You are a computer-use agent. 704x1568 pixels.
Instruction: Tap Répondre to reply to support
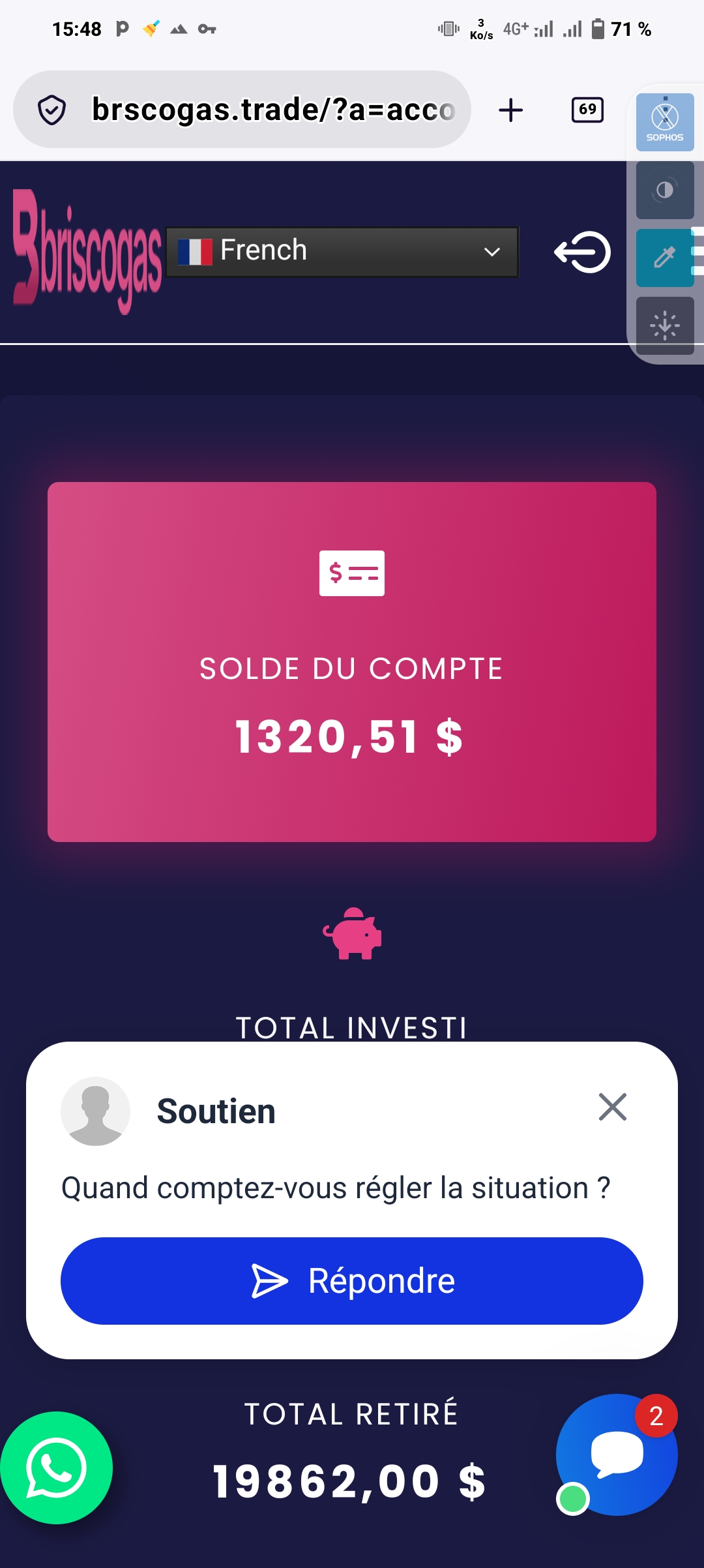[x=352, y=1281]
